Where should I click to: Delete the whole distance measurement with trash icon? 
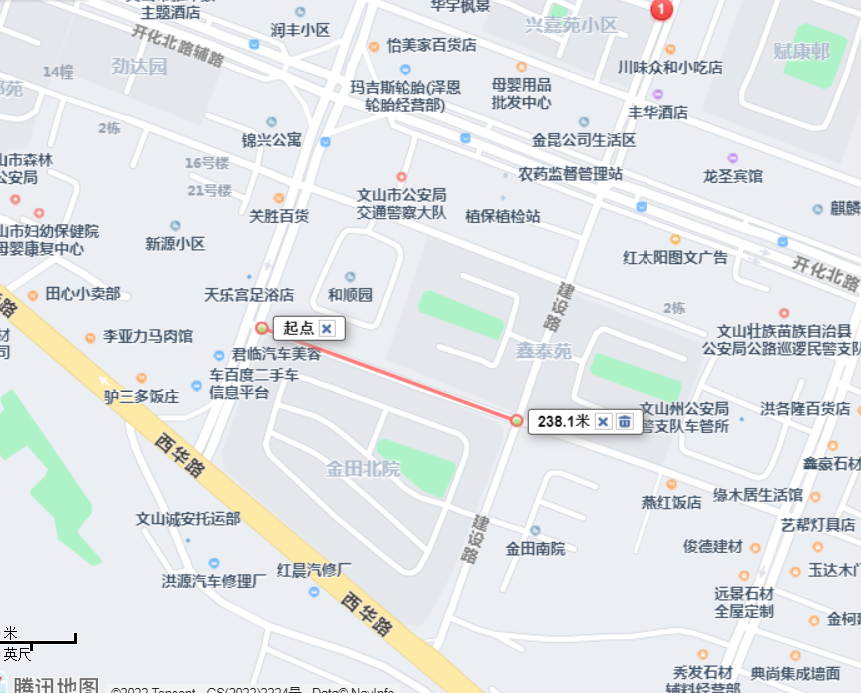[x=625, y=421]
